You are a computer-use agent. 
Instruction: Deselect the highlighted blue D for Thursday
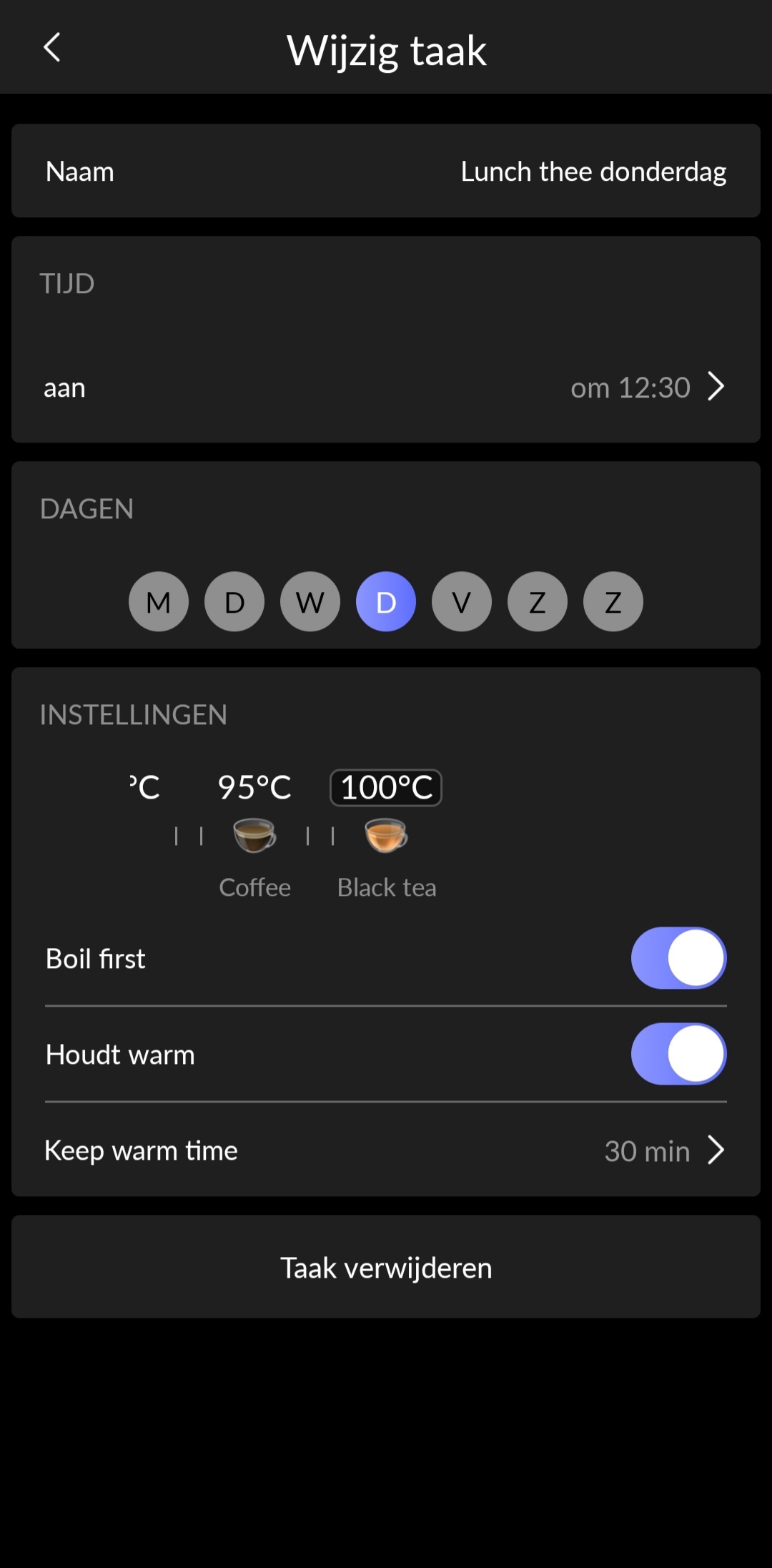(386, 602)
